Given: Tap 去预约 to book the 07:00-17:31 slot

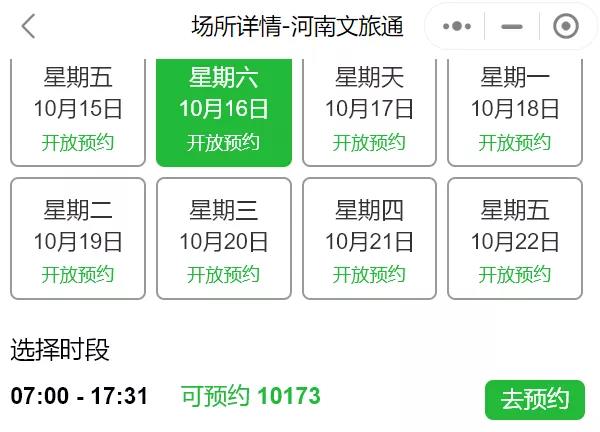Looking at the screenshot, I should click(x=534, y=400).
